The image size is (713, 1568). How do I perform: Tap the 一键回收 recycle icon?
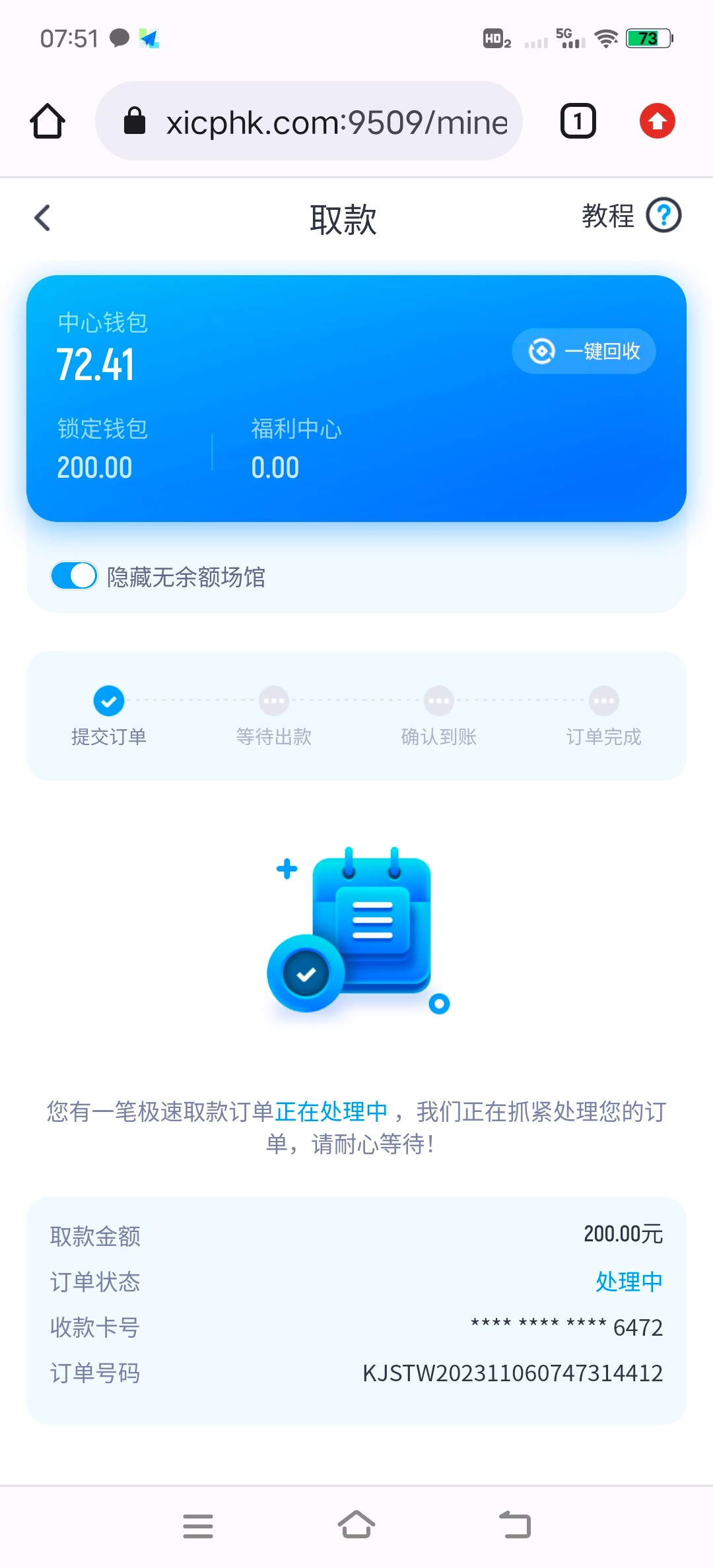(x=543, y=352)
